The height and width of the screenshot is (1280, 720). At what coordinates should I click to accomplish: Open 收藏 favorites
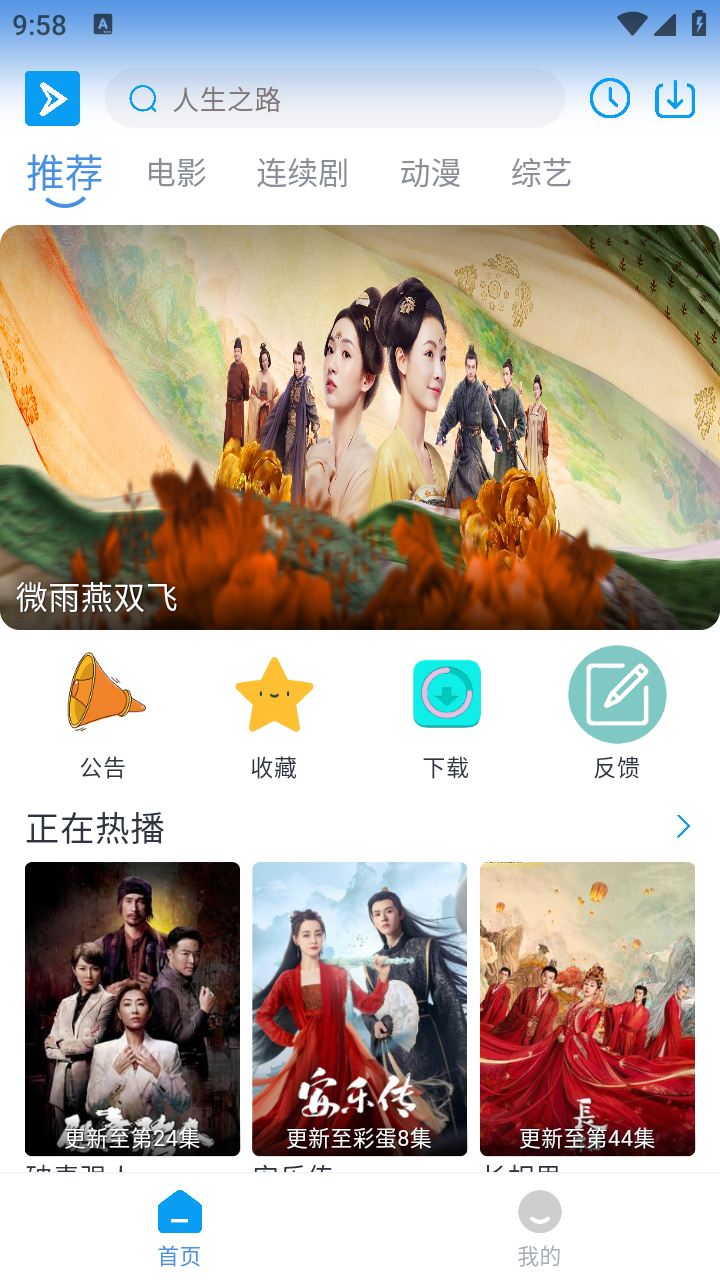[274, 712]
